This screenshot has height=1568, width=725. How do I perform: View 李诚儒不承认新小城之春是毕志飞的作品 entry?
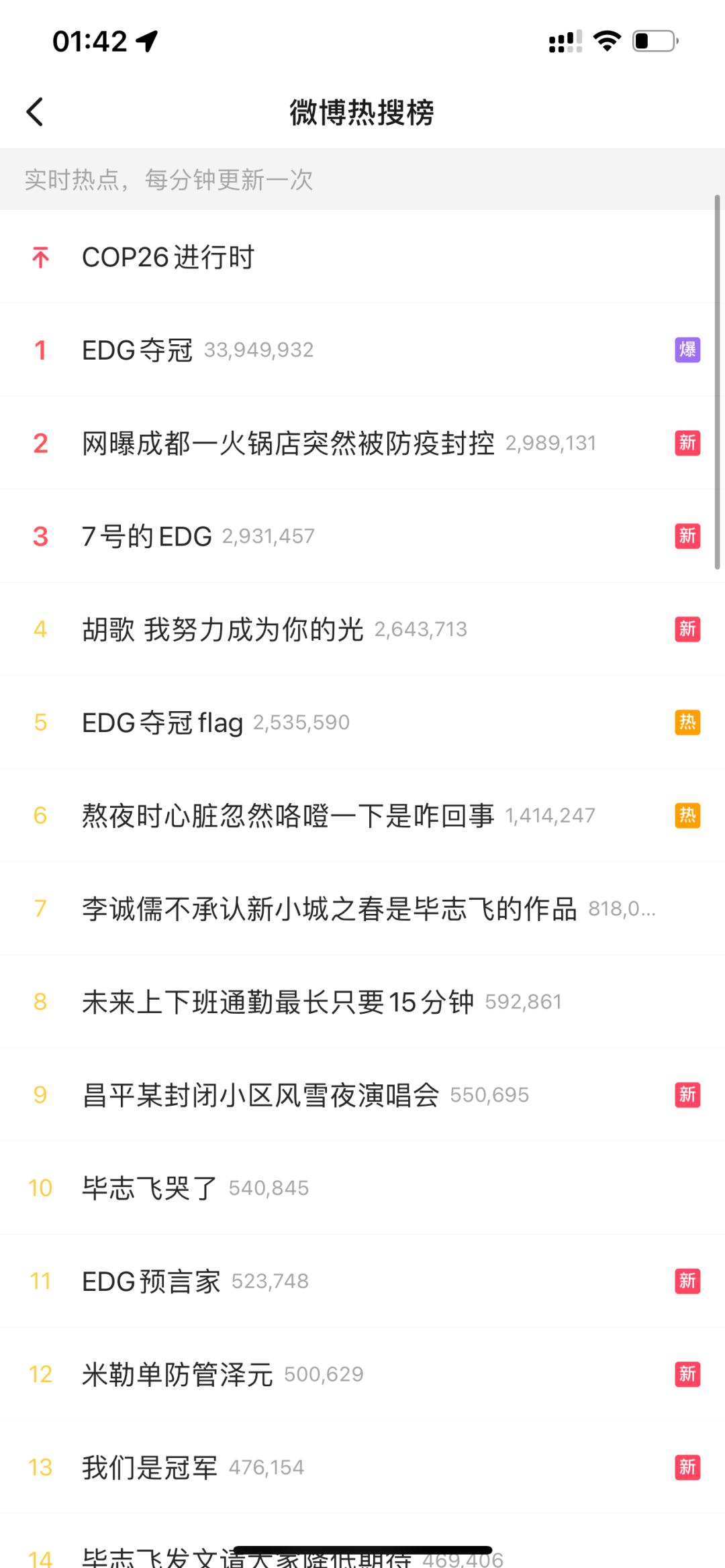329,909
